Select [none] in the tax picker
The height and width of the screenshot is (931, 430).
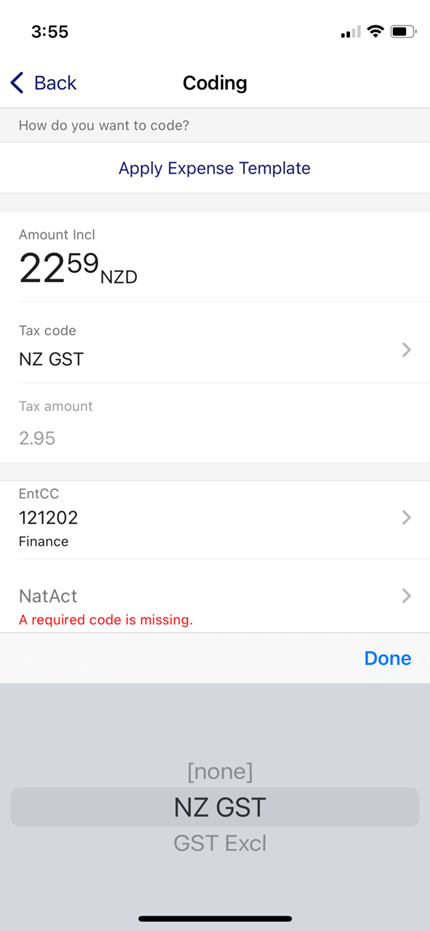click(220, 772)
